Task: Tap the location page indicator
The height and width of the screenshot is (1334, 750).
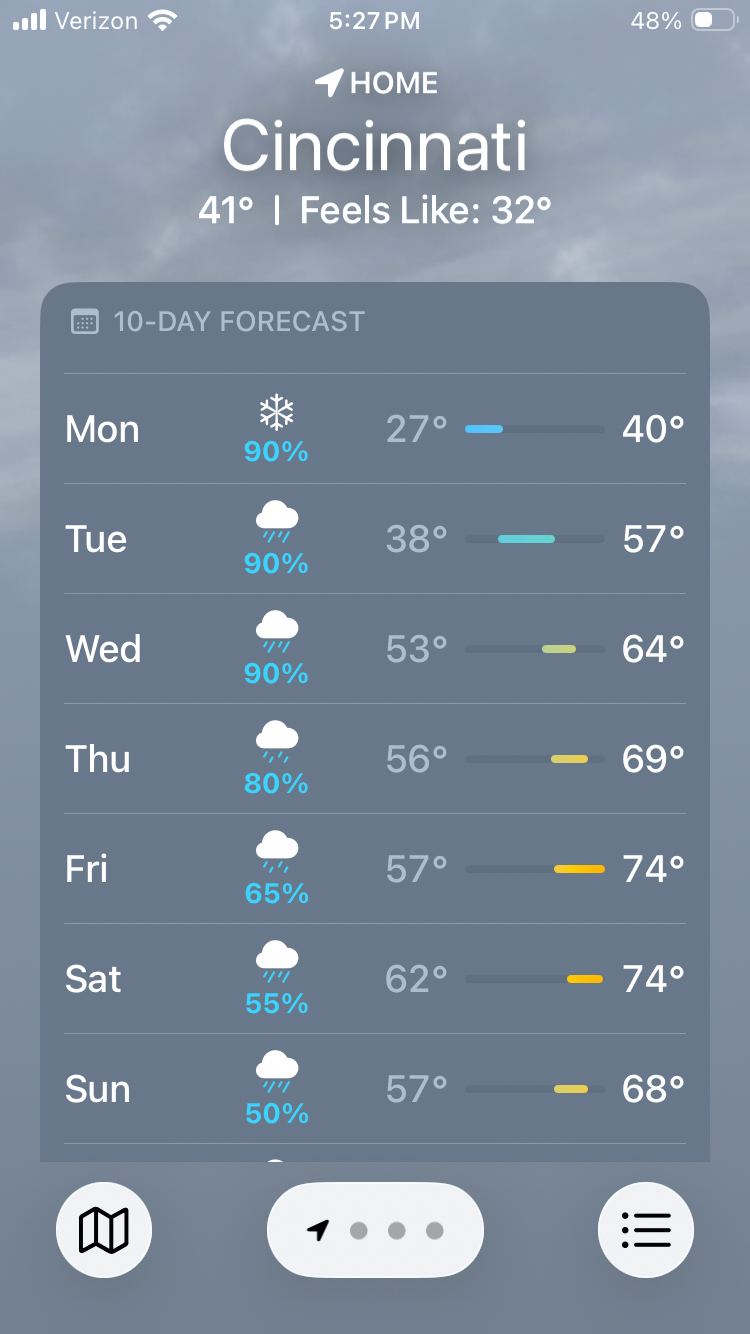Action: [375, 1230]
